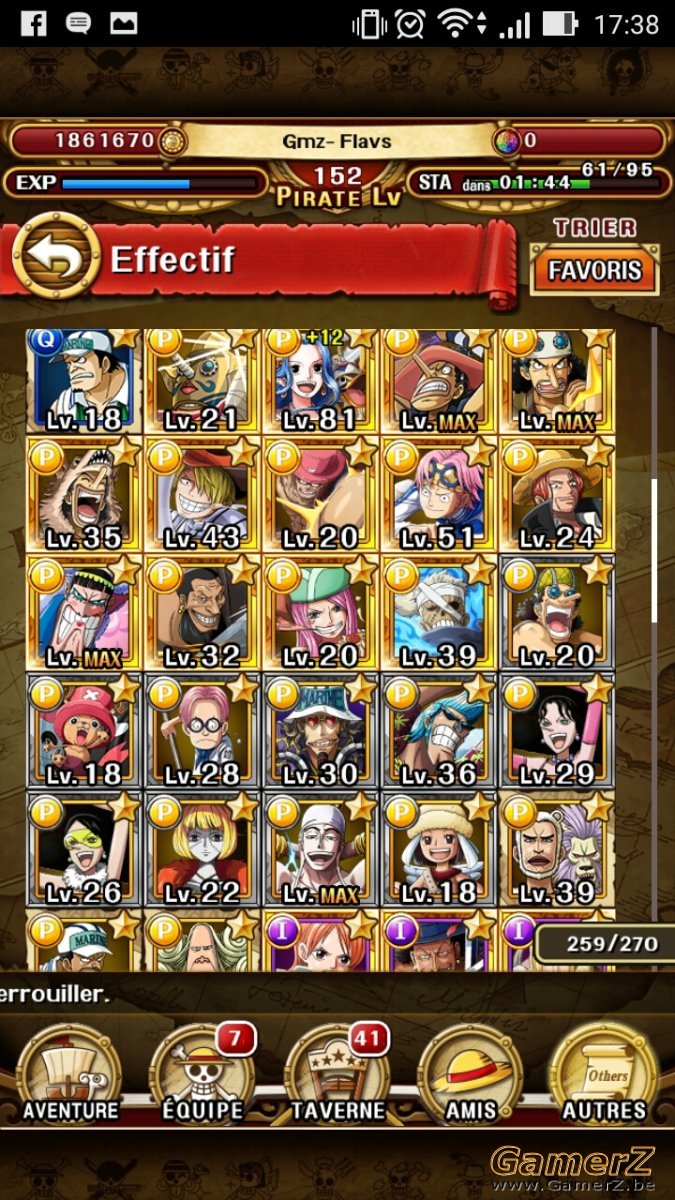
Task: Choose the Lv.51 pink-haired character
Action: (438, 495)
